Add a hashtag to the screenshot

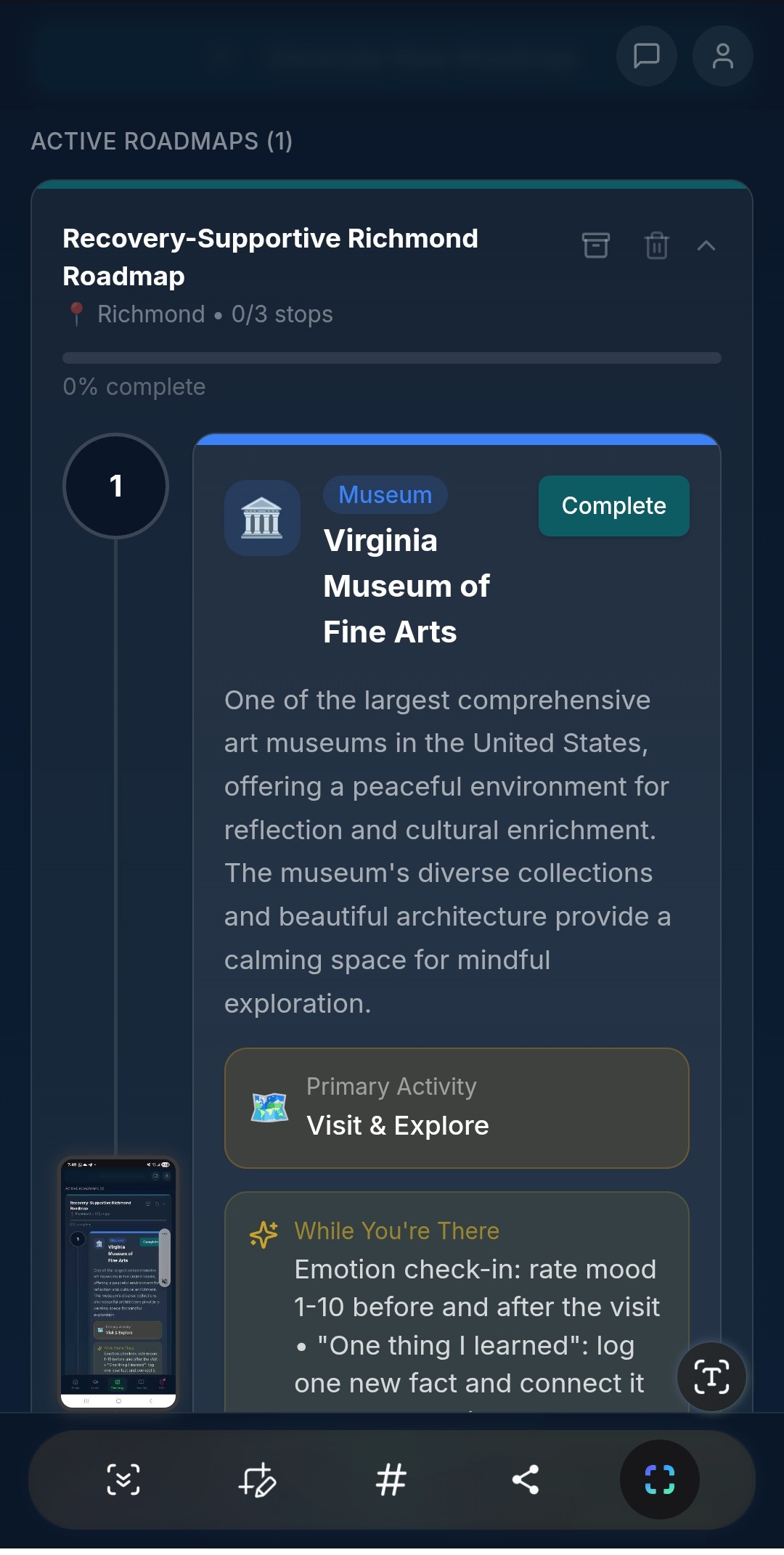[391, 1480]
